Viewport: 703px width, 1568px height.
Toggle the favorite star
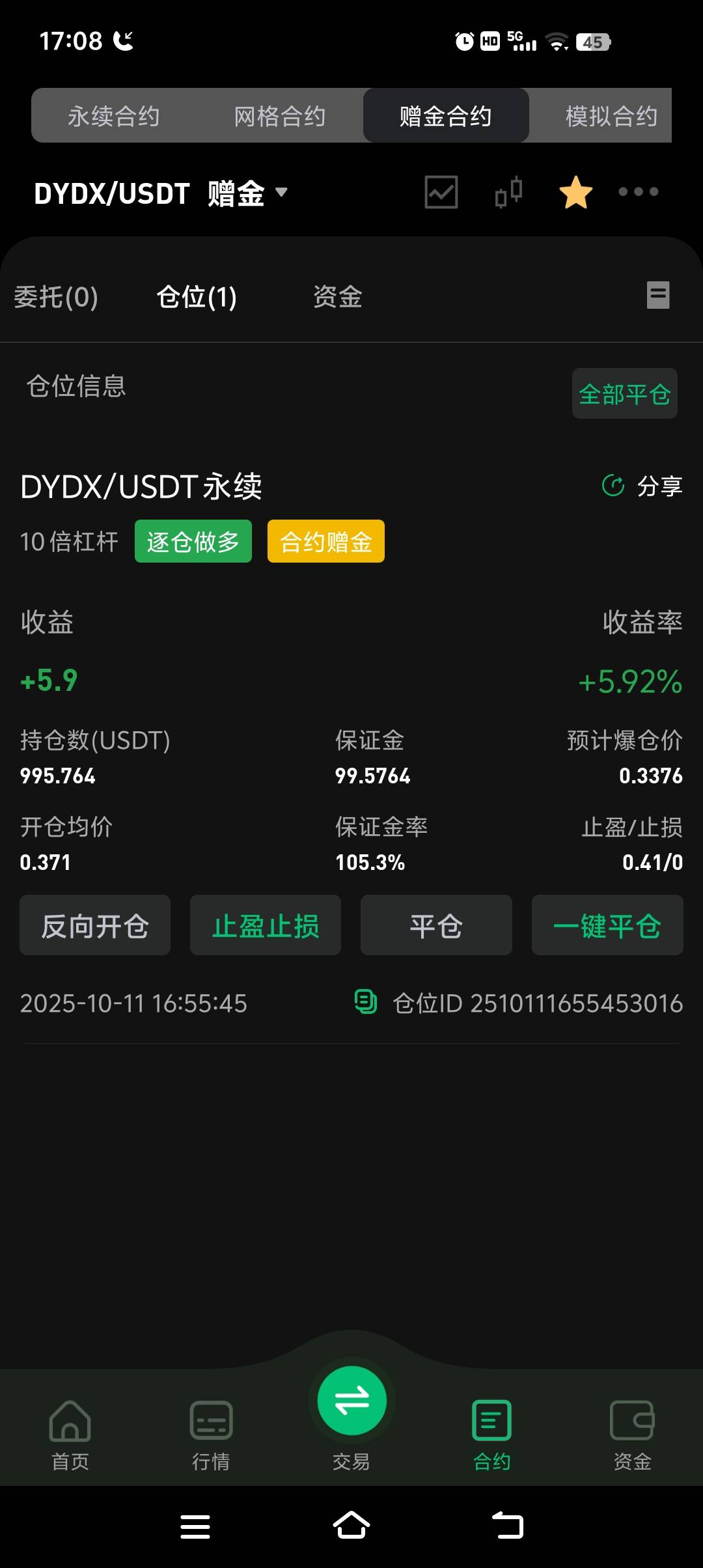(576, 192)
